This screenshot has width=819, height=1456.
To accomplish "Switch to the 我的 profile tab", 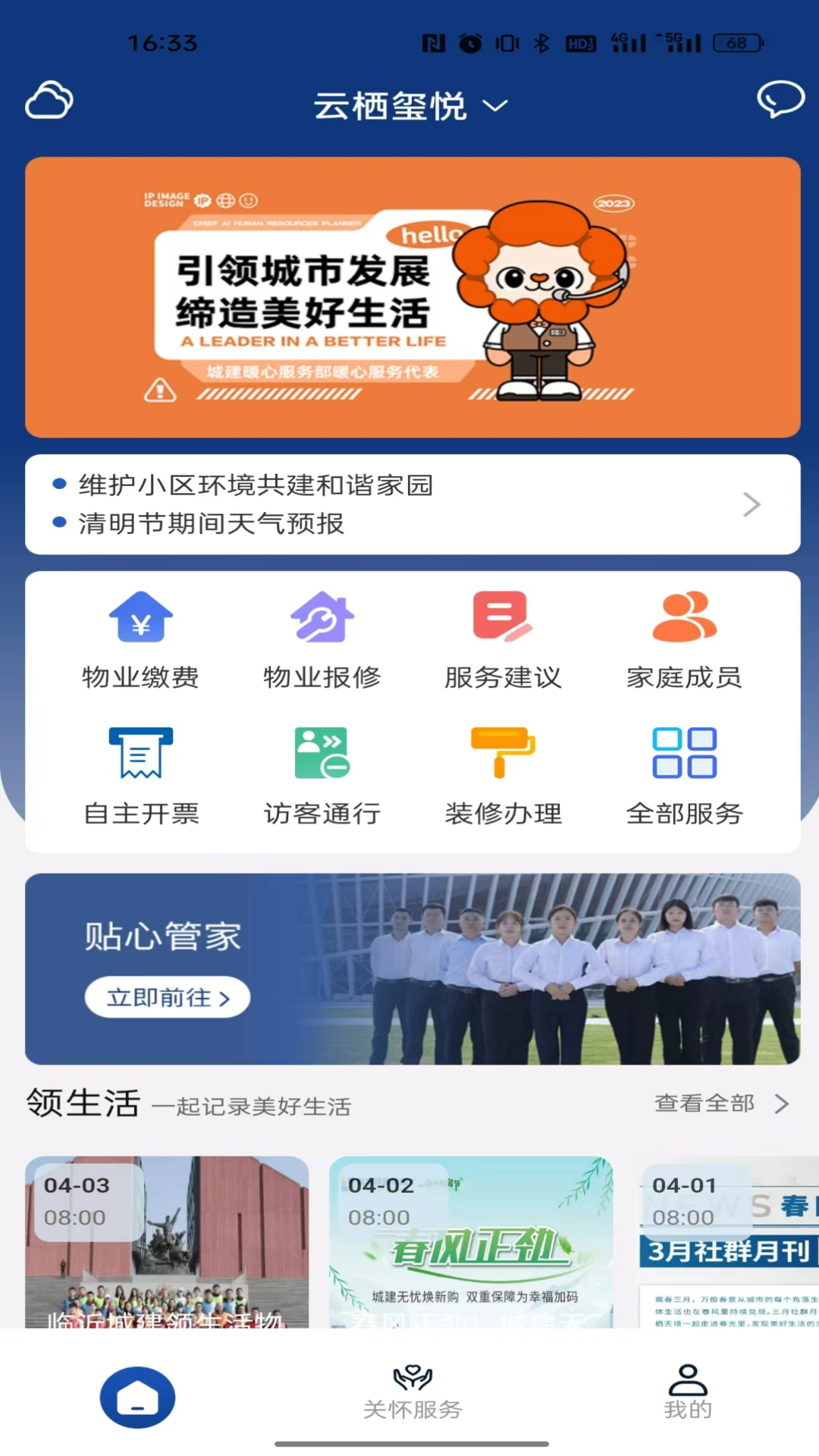I will pos(688,1394).
